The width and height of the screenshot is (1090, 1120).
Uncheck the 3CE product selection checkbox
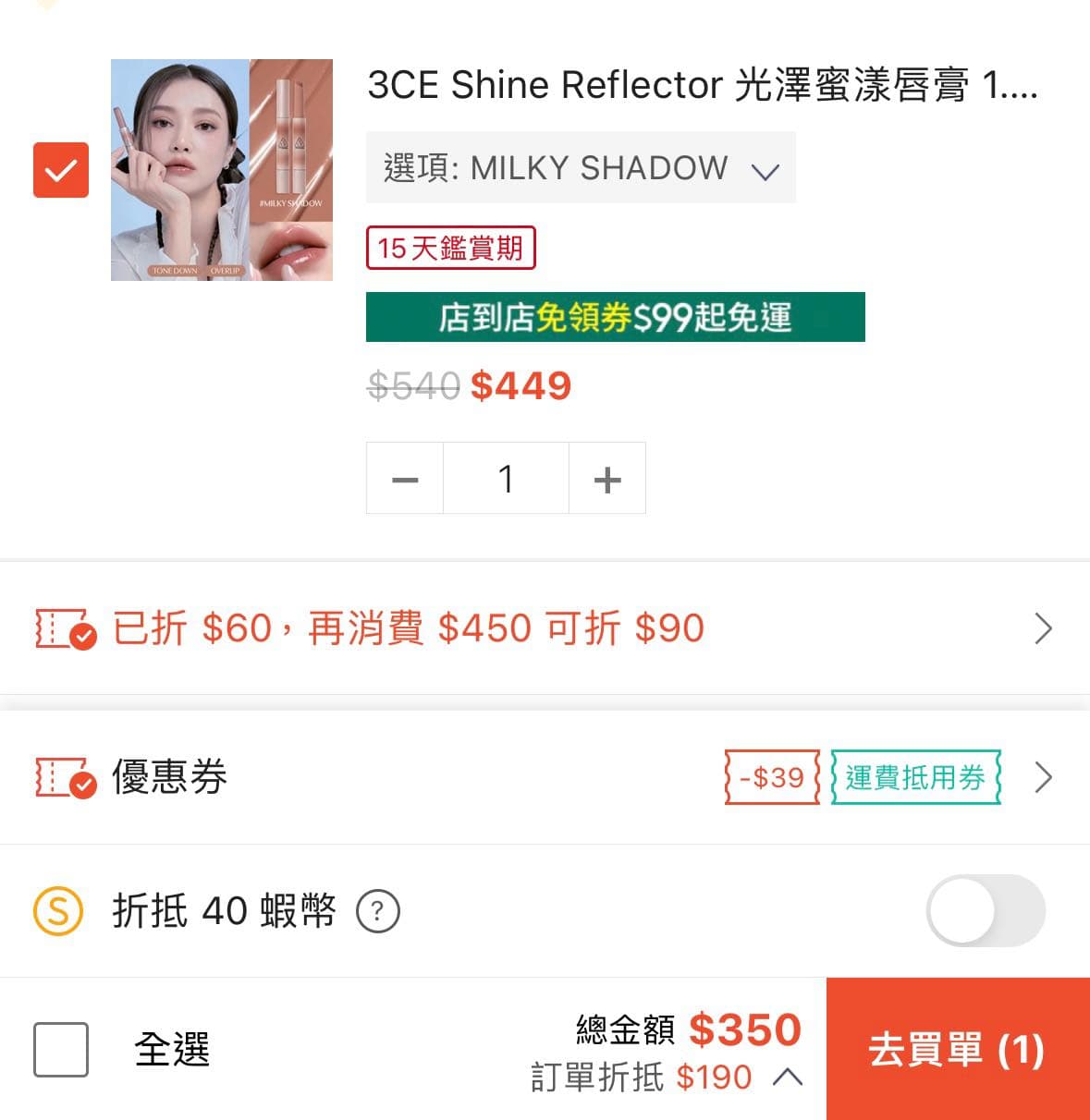[x=61, y=170]
